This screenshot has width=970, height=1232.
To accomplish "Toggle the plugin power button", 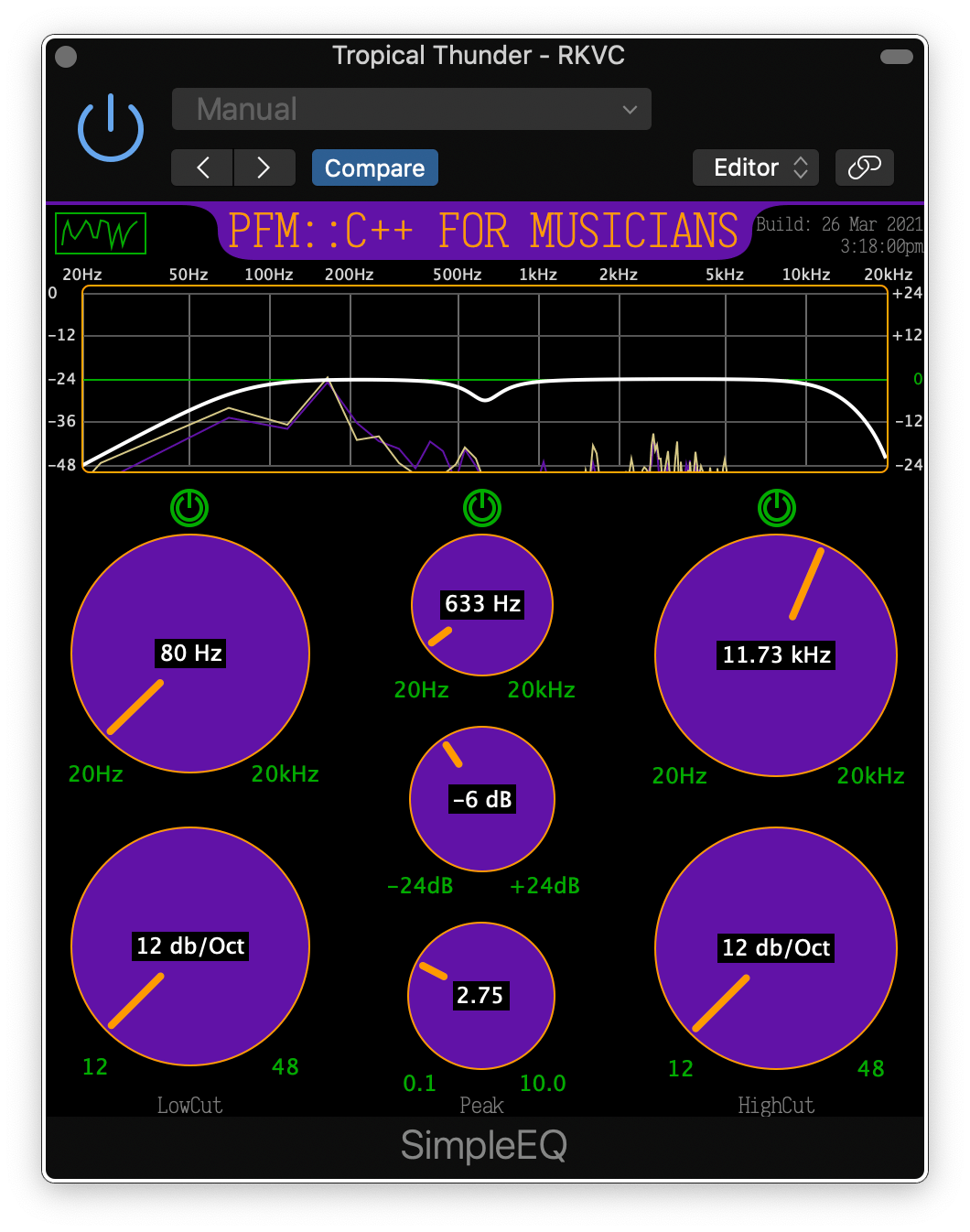I will 111,128.
